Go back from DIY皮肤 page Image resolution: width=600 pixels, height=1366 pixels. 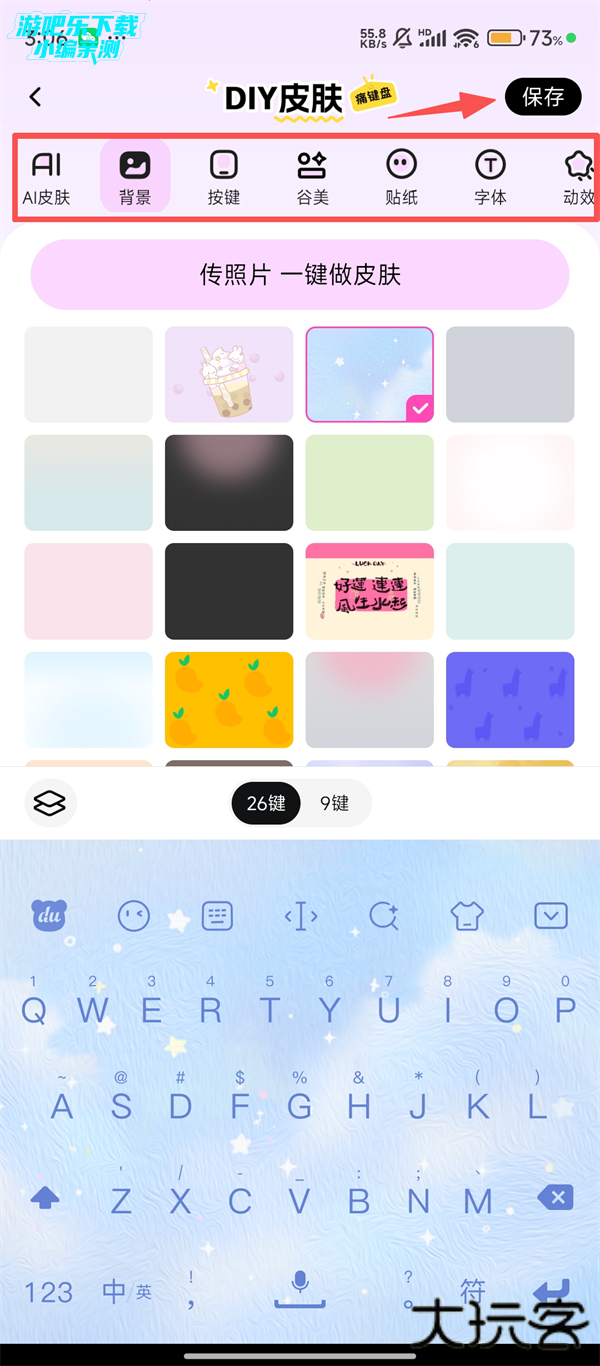click(x=36, y=97)
